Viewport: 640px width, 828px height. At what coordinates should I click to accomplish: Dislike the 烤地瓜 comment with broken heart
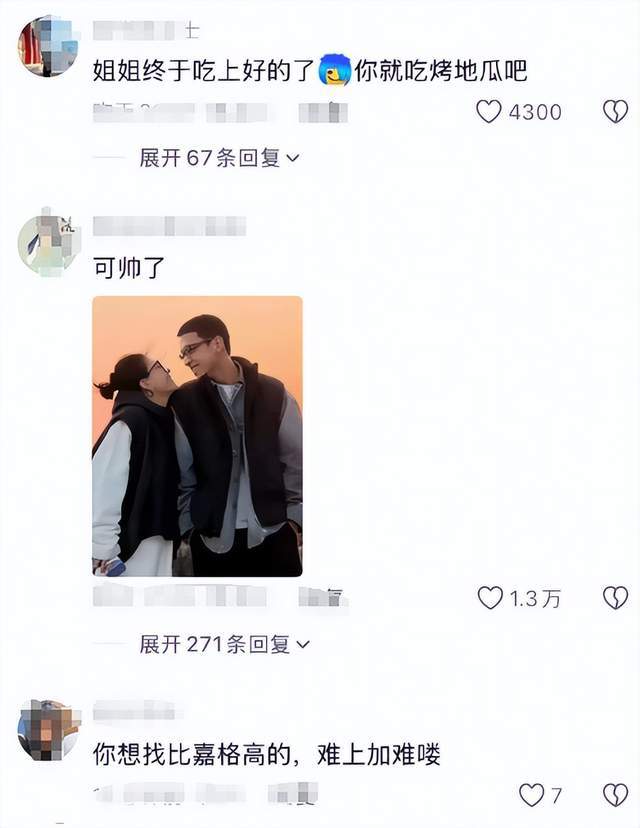[615, 112]
